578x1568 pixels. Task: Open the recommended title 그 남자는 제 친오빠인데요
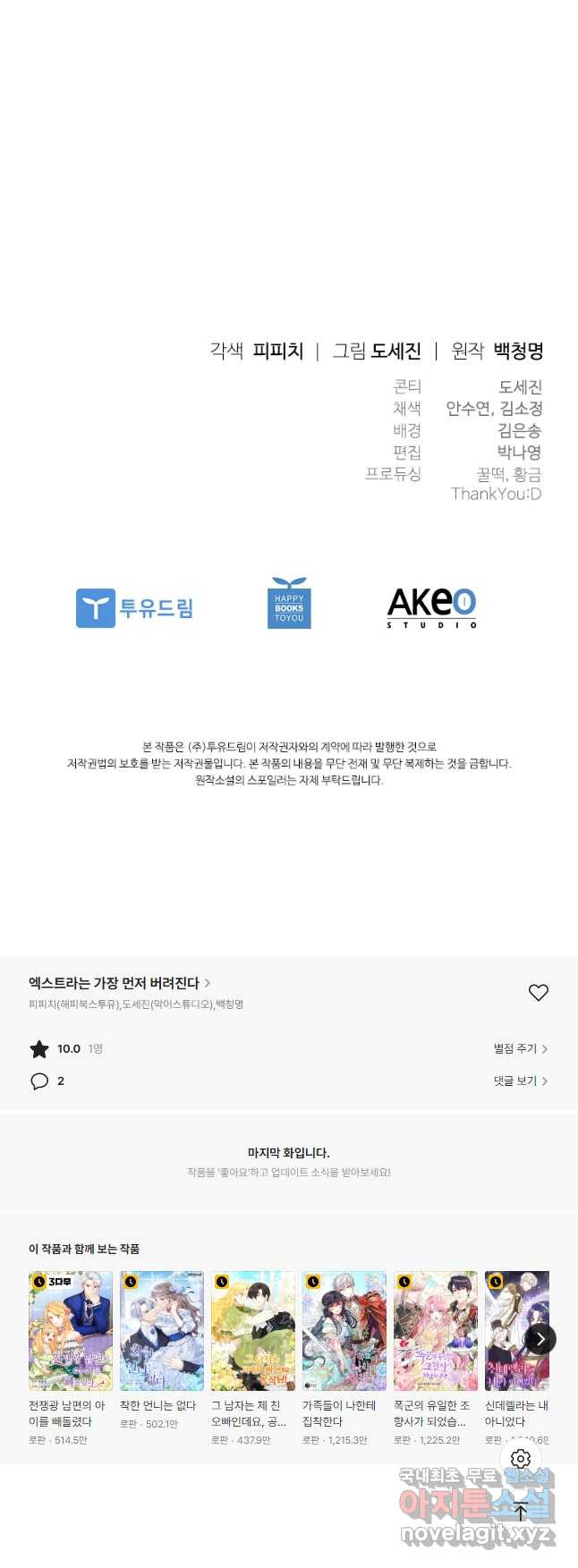(253, 1331)
